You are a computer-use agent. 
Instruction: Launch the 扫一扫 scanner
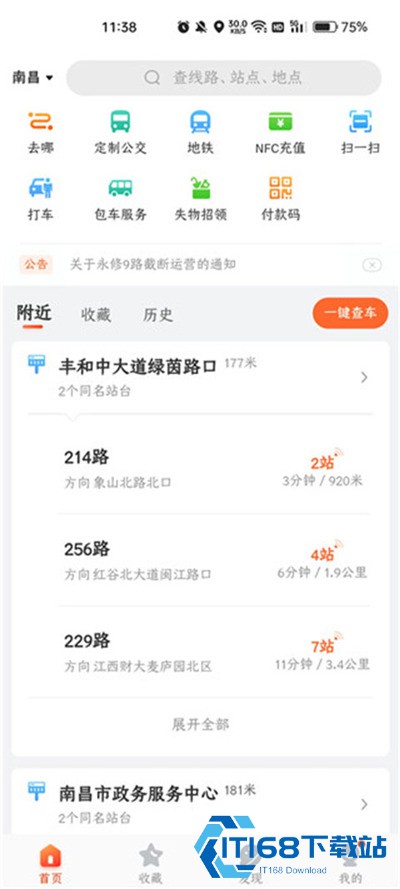(360, 133)
